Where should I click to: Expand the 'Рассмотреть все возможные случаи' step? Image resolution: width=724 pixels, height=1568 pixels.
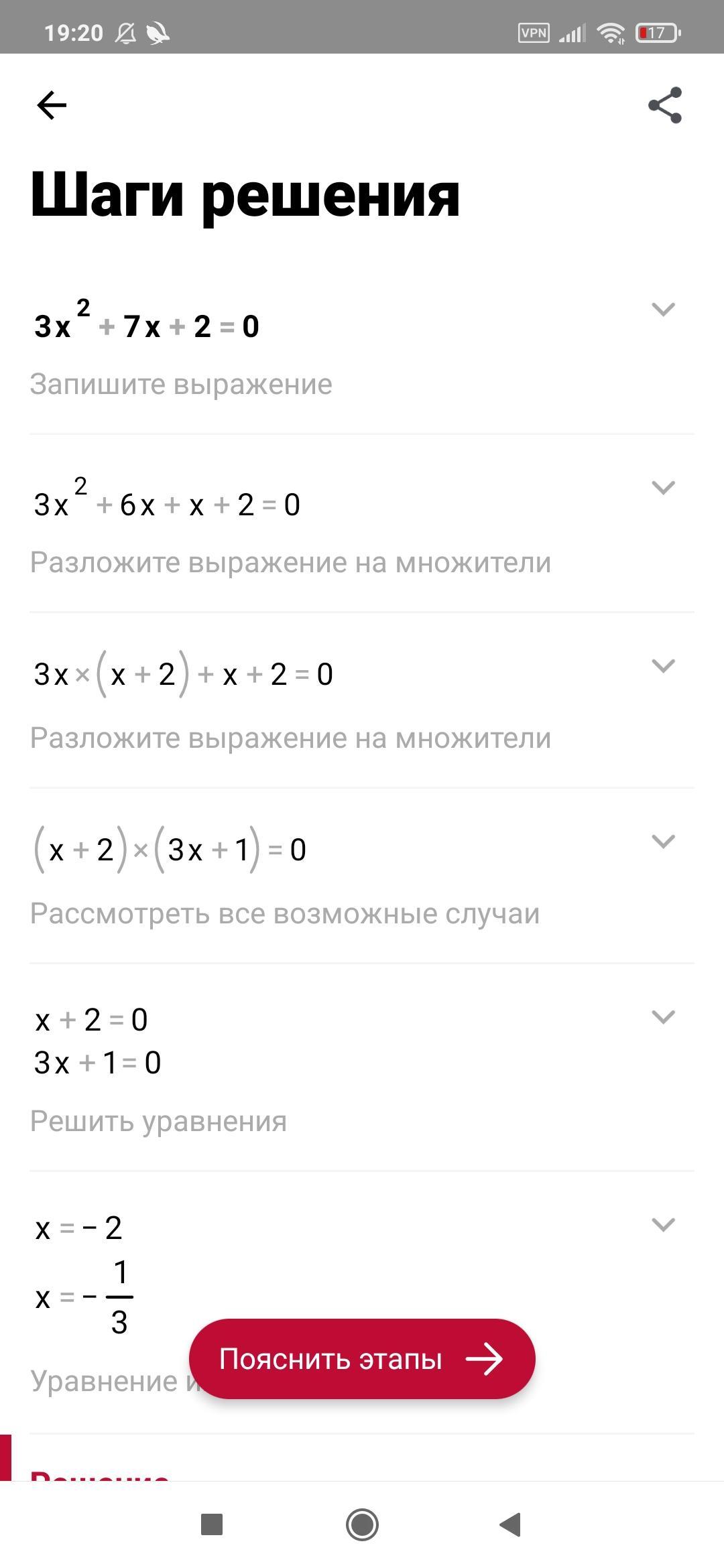pos(663,842)
